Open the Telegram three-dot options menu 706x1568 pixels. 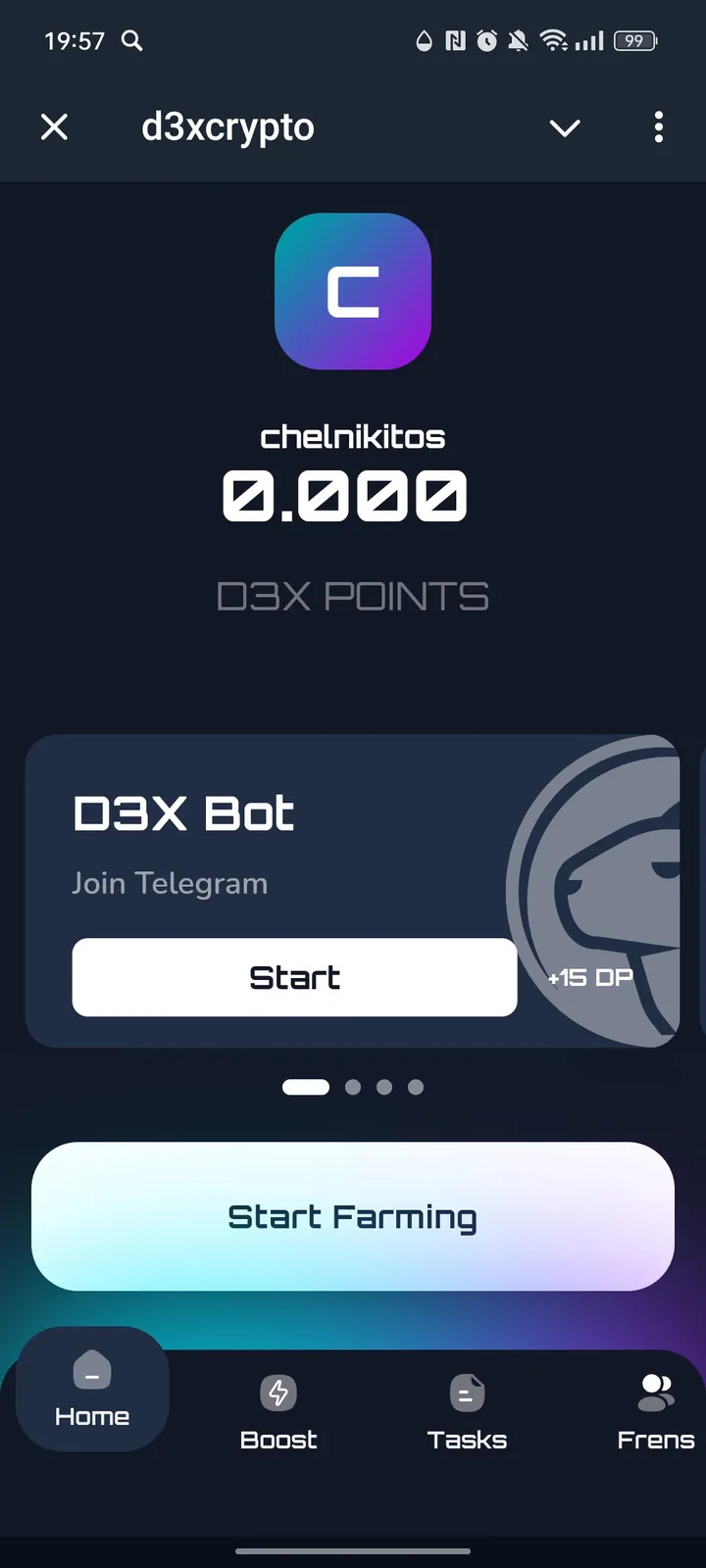(659, 127)
